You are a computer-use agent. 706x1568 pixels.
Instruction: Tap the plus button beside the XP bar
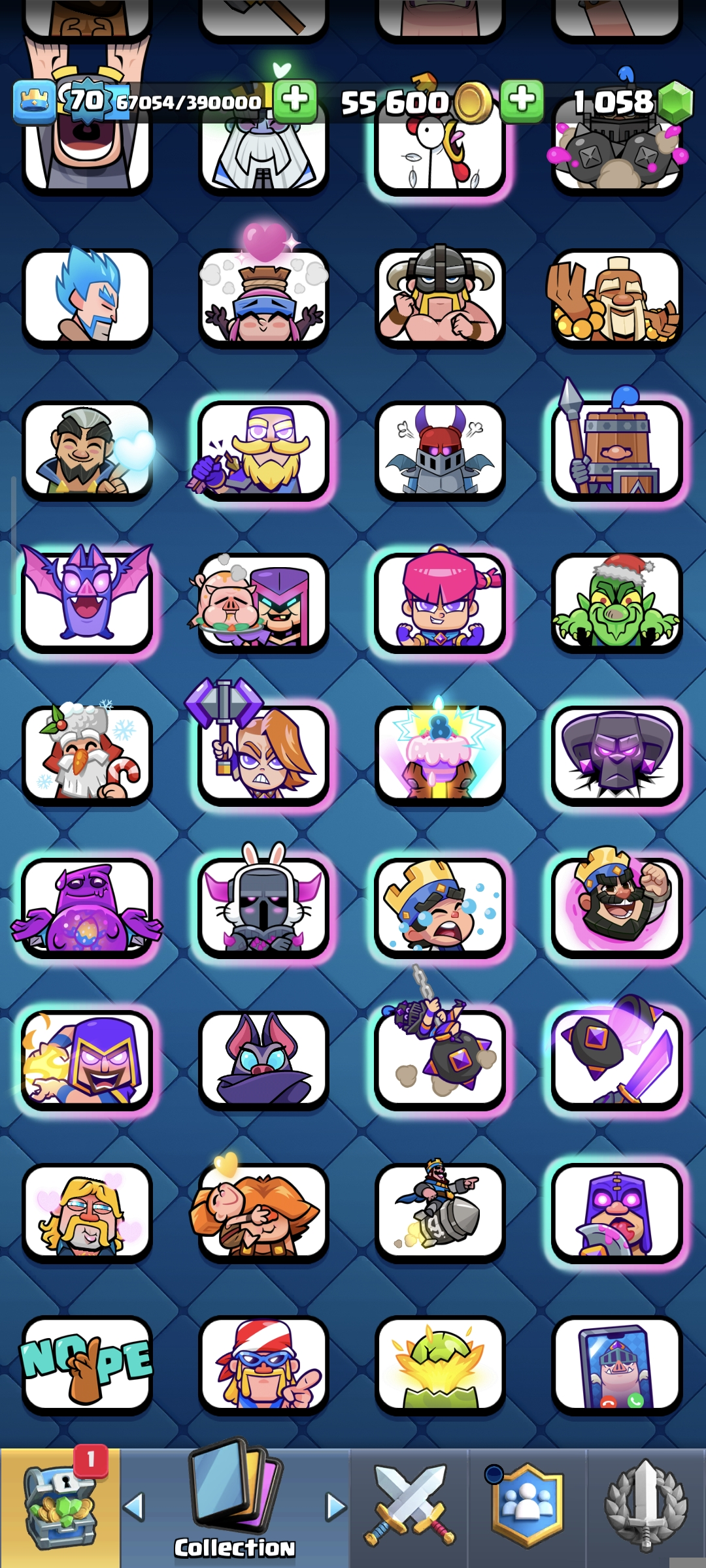click(x=295, y=101)
